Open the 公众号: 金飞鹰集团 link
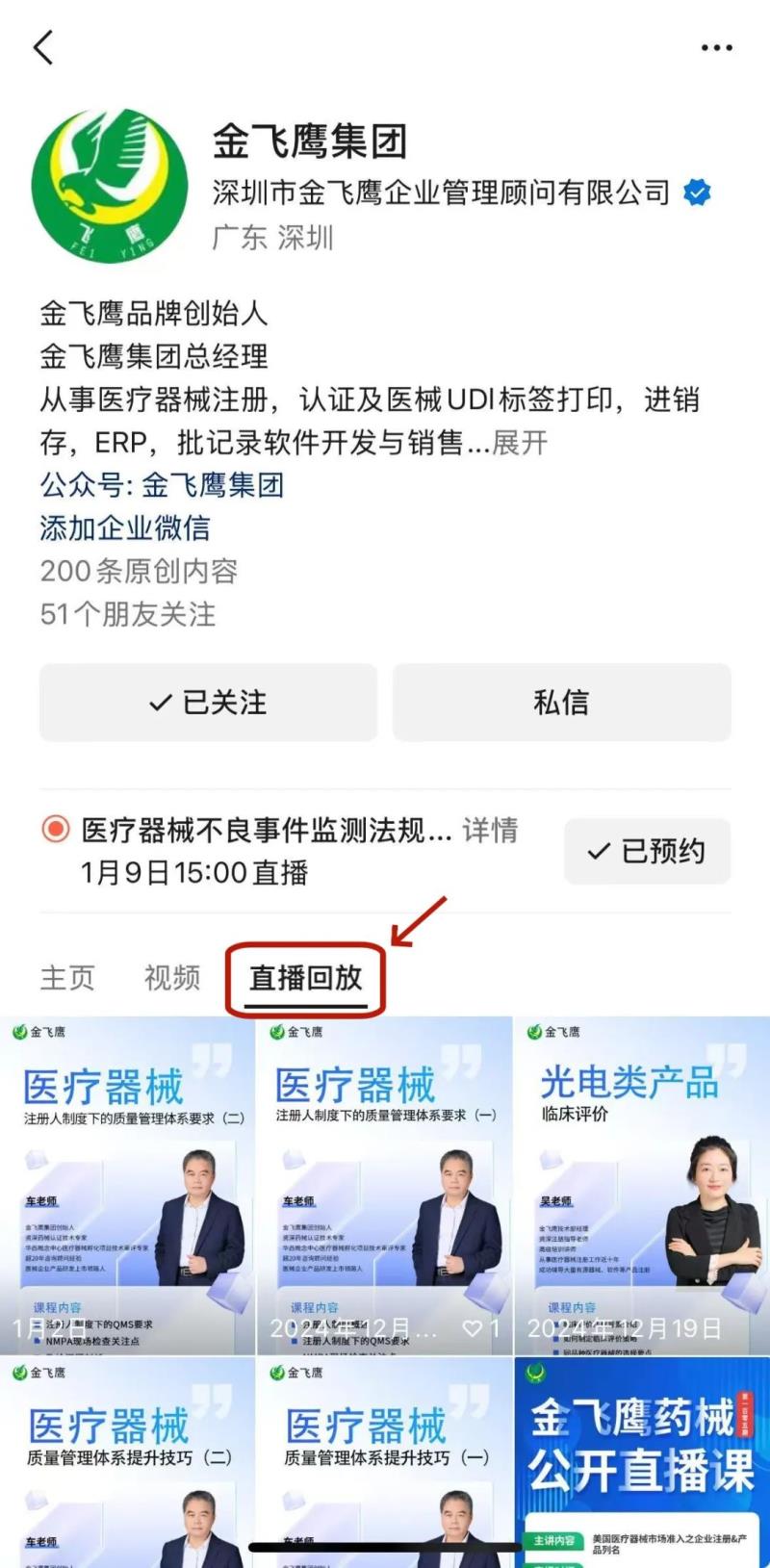This screenshot has width=770, height=1568. pos(162,484)
